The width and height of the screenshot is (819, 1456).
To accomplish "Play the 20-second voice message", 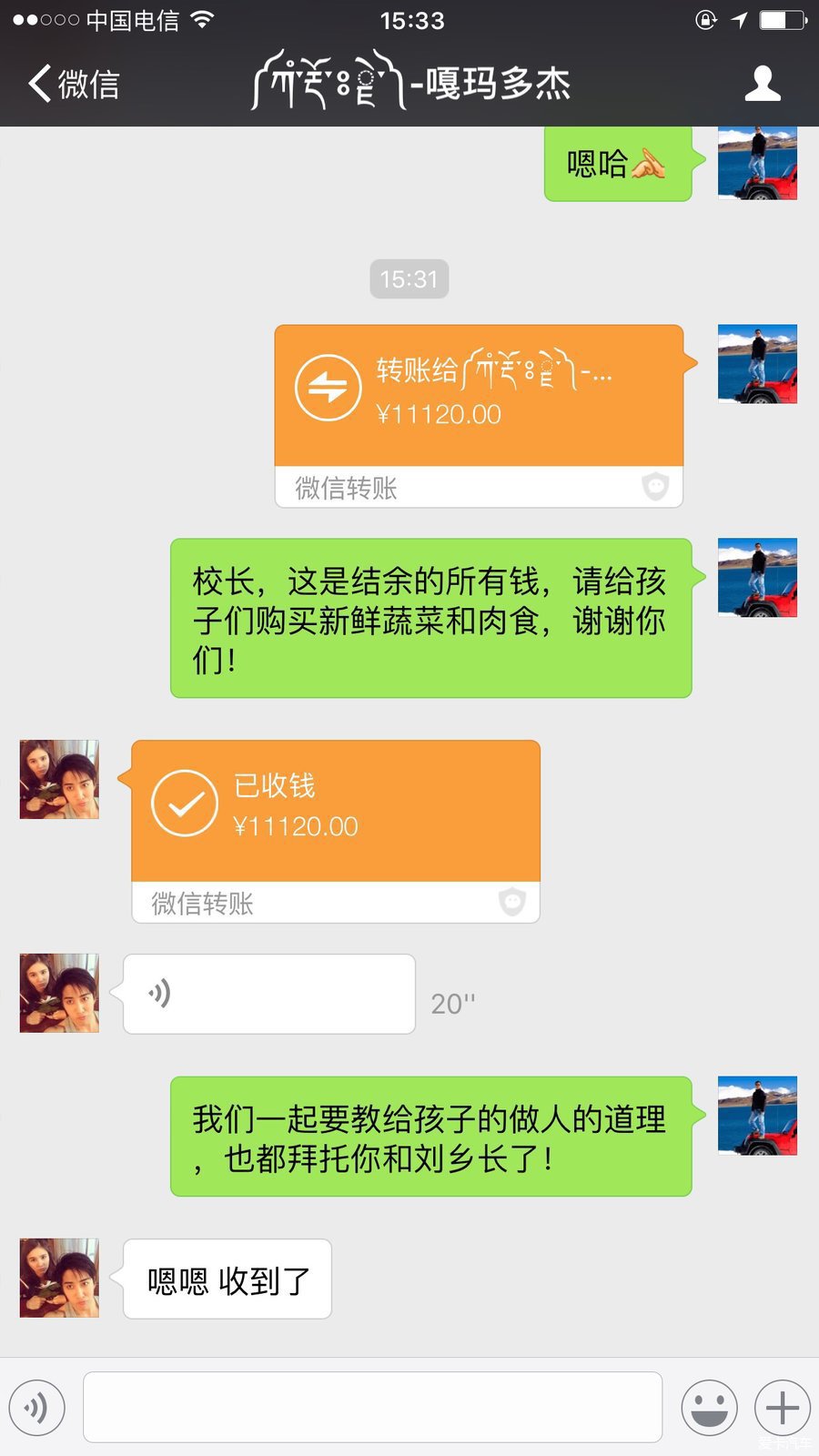I will pyautogui.click(x=268, y=994).
